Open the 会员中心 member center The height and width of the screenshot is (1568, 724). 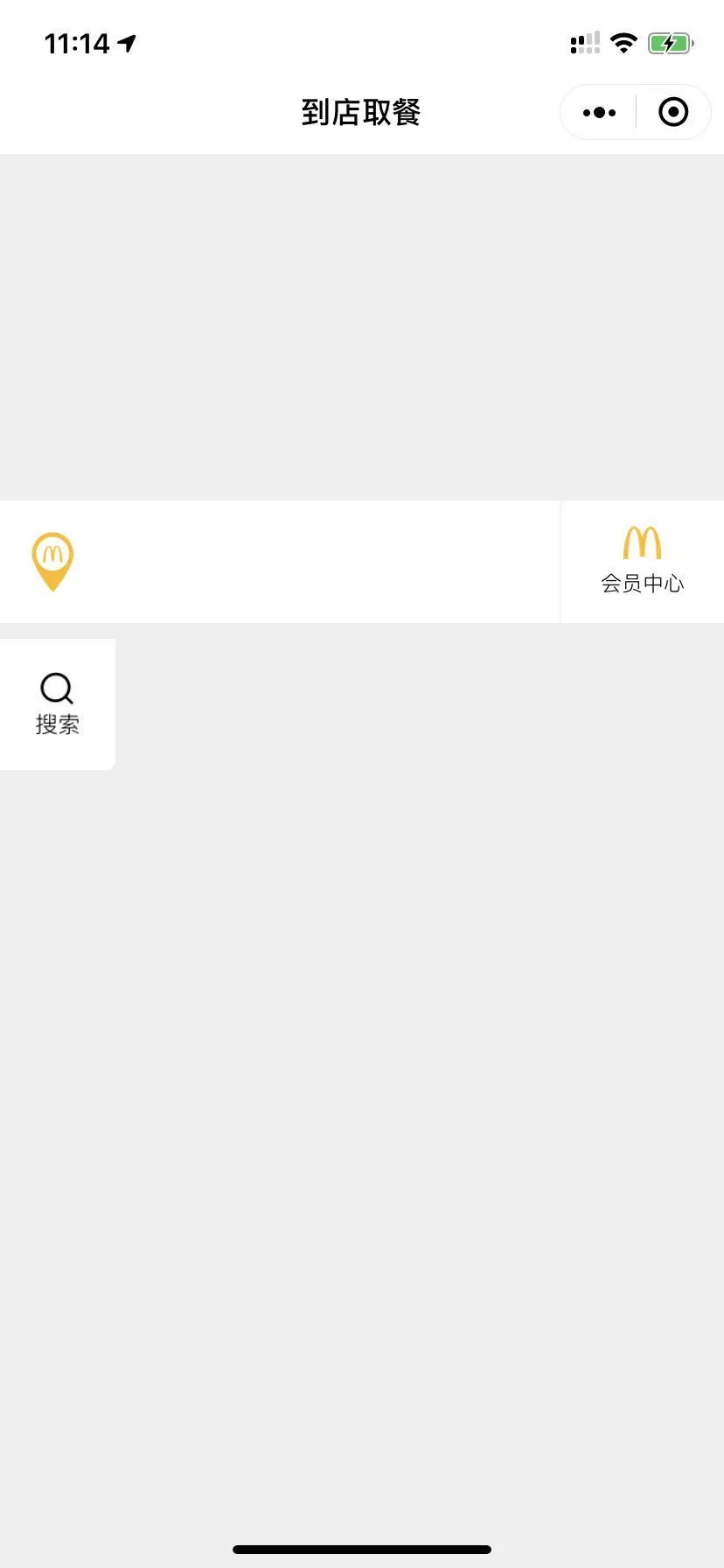click(642, 561)
